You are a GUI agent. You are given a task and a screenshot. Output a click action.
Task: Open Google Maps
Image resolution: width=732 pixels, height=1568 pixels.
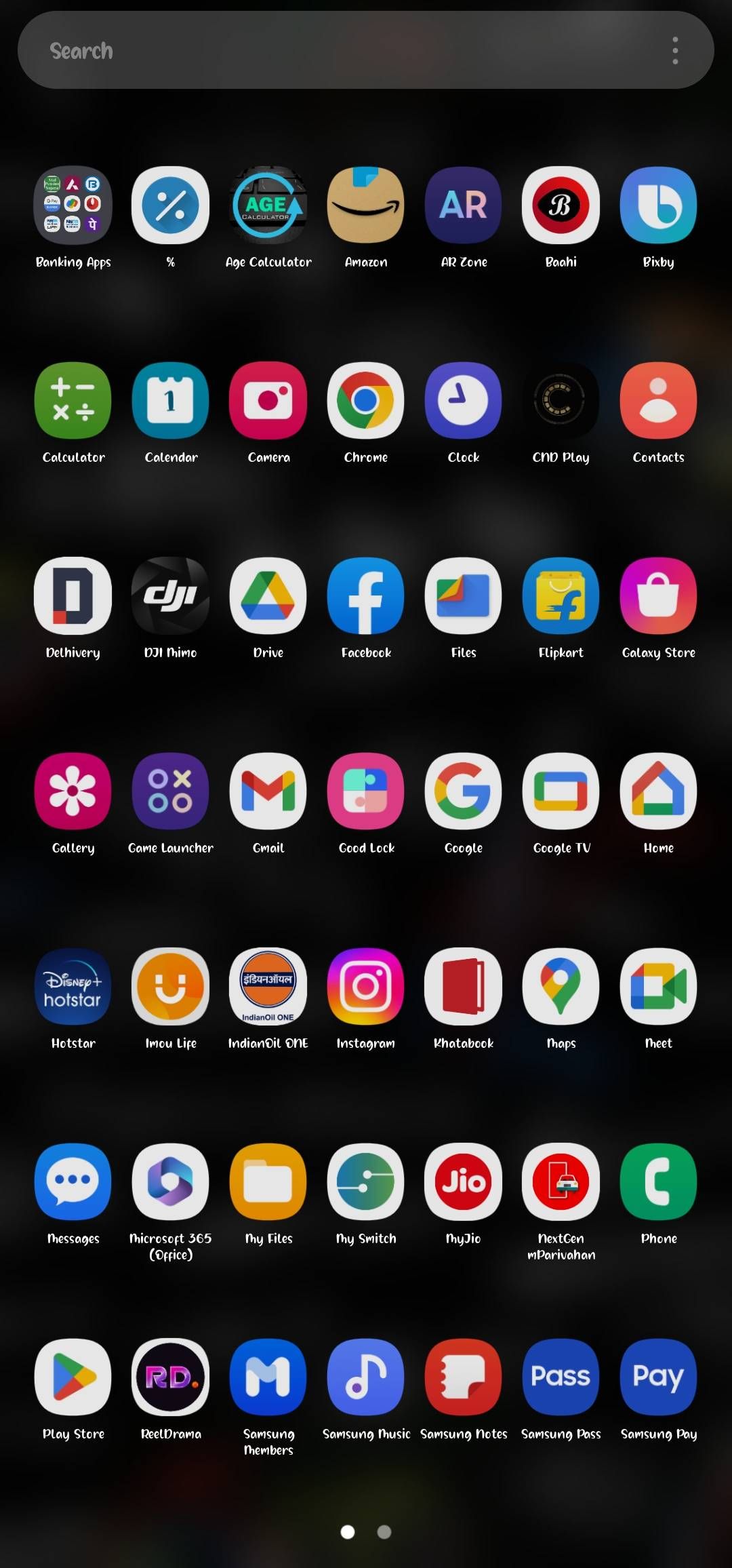pyautogui.click(x=561, y=987)
